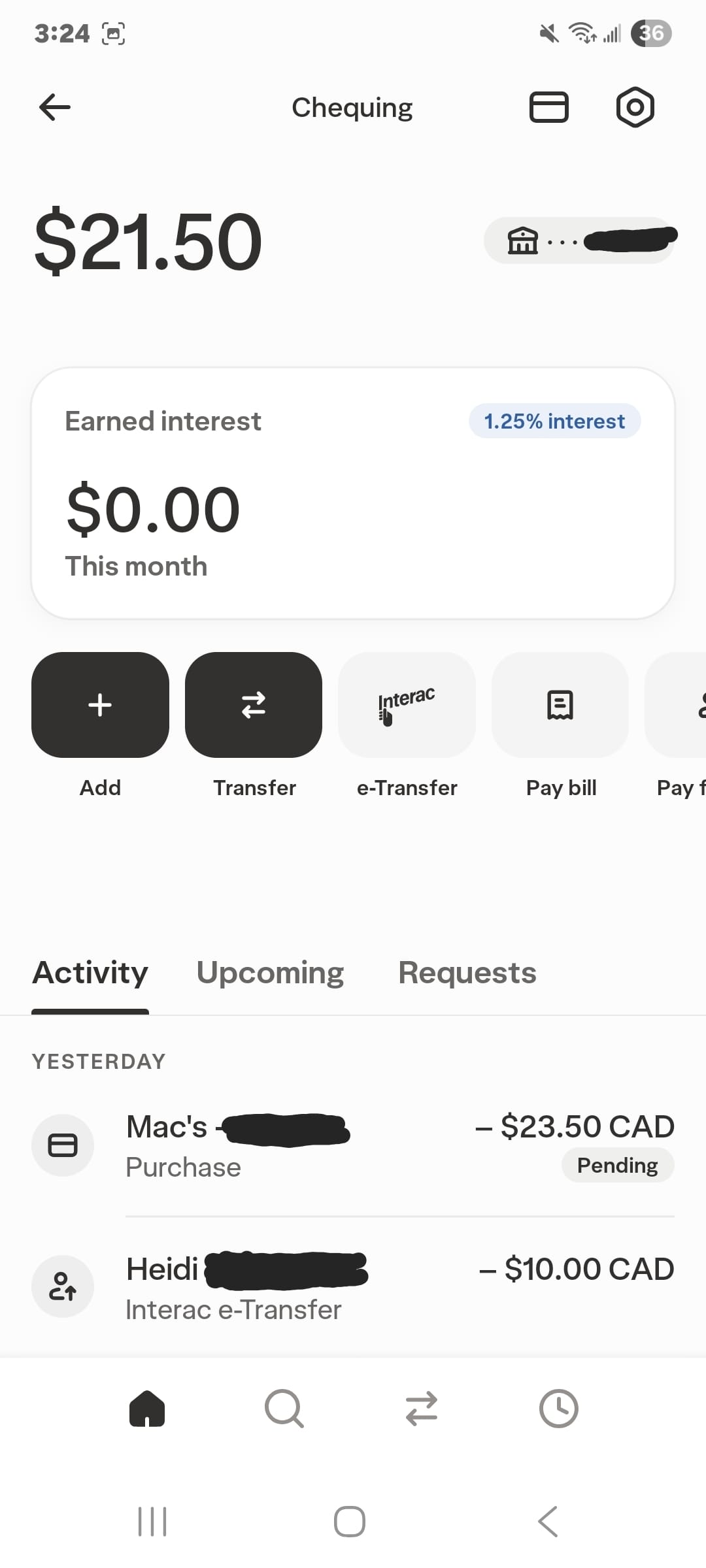The height and width of the screenshot is (1568, 706).
Task: Open search from the bottom bar
Action: tap(284, 1408)
